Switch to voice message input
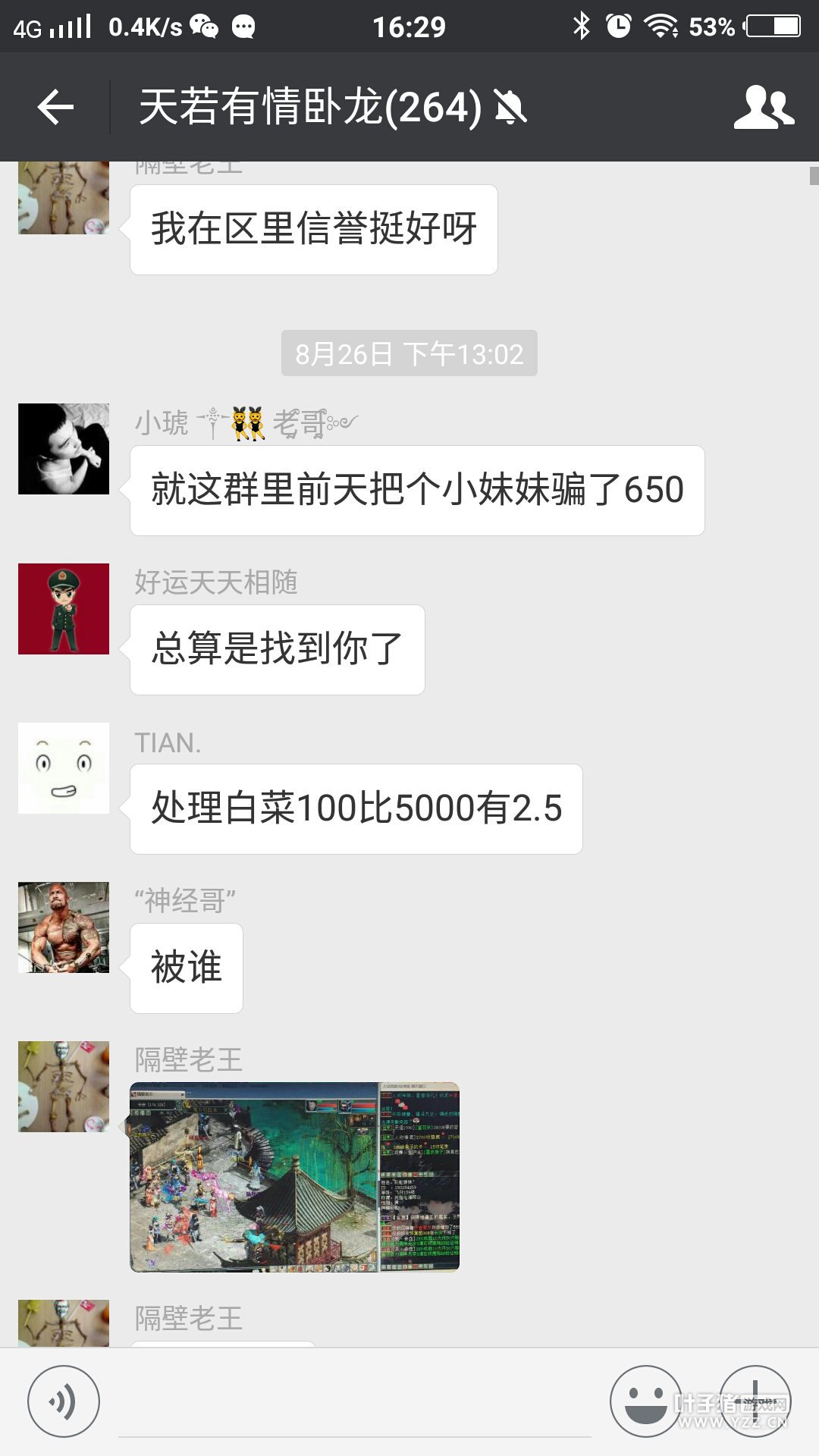 (x=64, y=1401)
